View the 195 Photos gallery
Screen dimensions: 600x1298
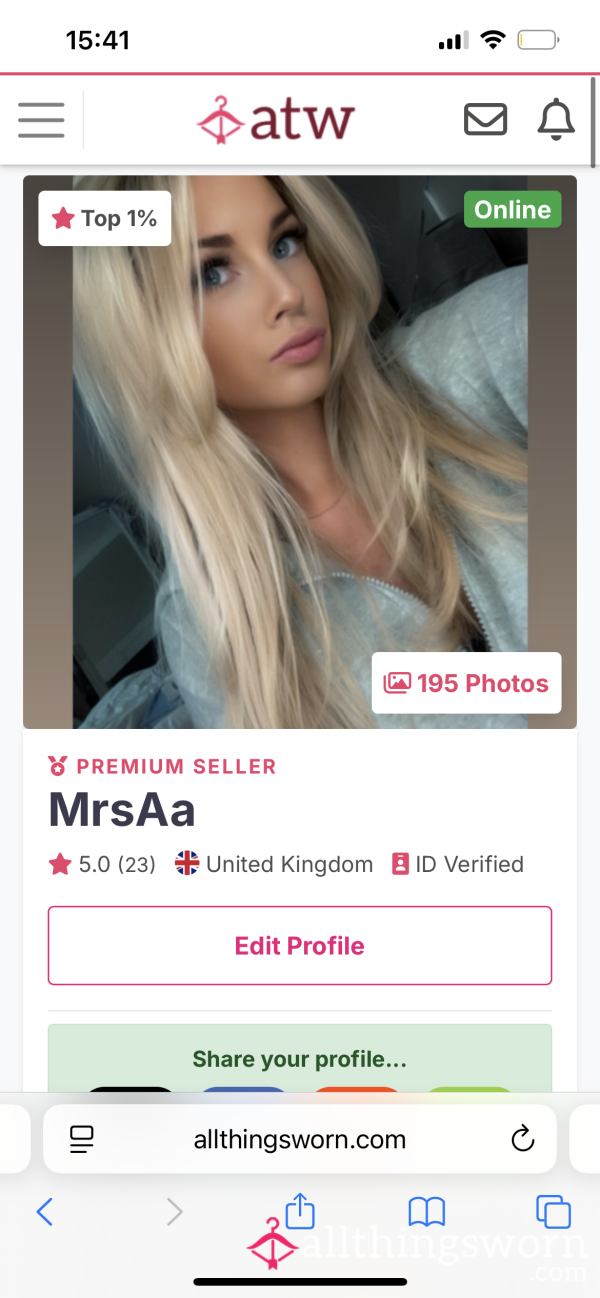pyautogui.click(x=466, y=683)
